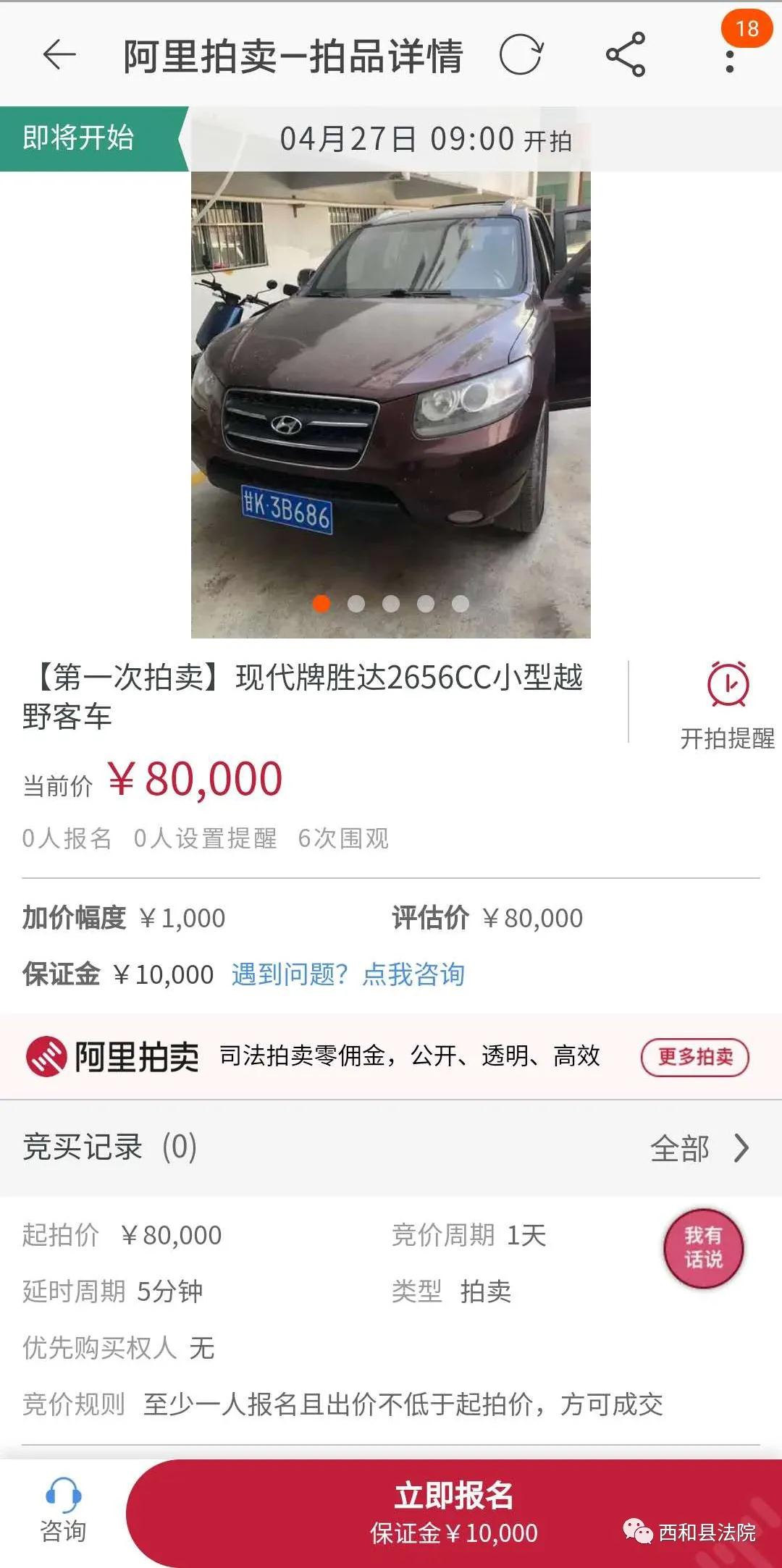This screenshot has width=782, height=1568.
Task: Go back using the arrow icon
Action: click(x=59, y=55)
